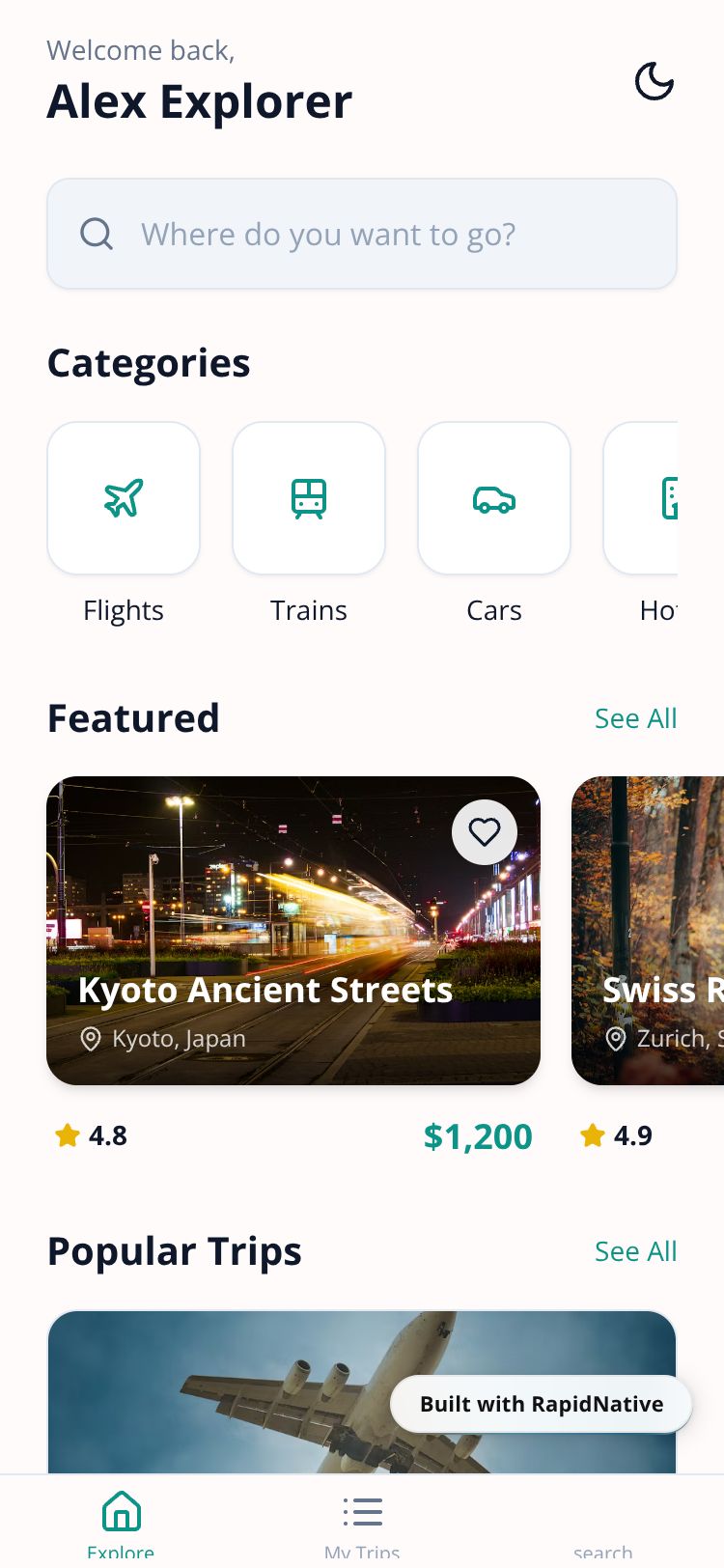Focus the 'Where do you want to go?' search field
The height and width of the screenshot is (1568, 724).
362,234
